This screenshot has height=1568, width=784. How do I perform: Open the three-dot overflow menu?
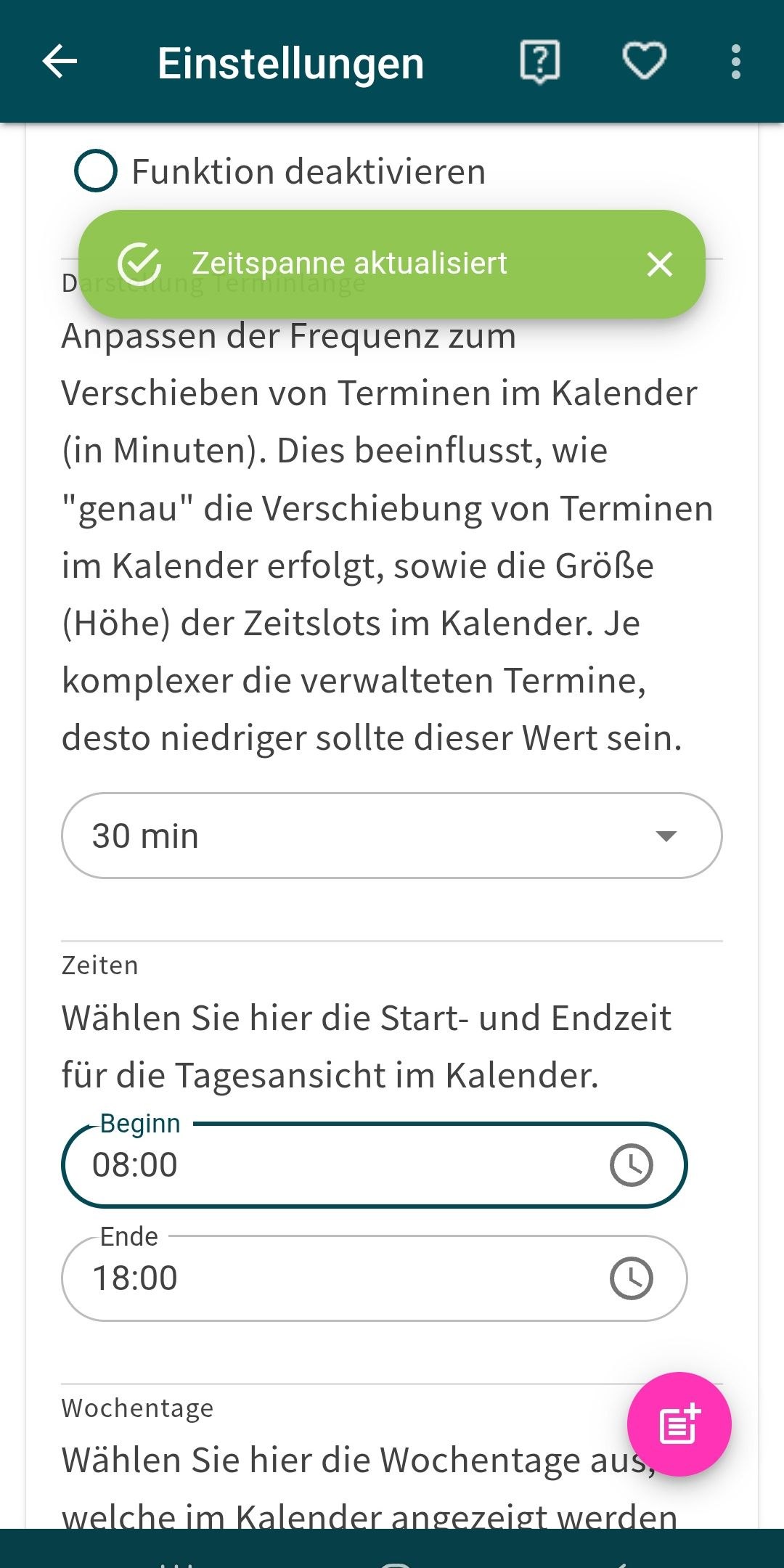coord(736,62)
